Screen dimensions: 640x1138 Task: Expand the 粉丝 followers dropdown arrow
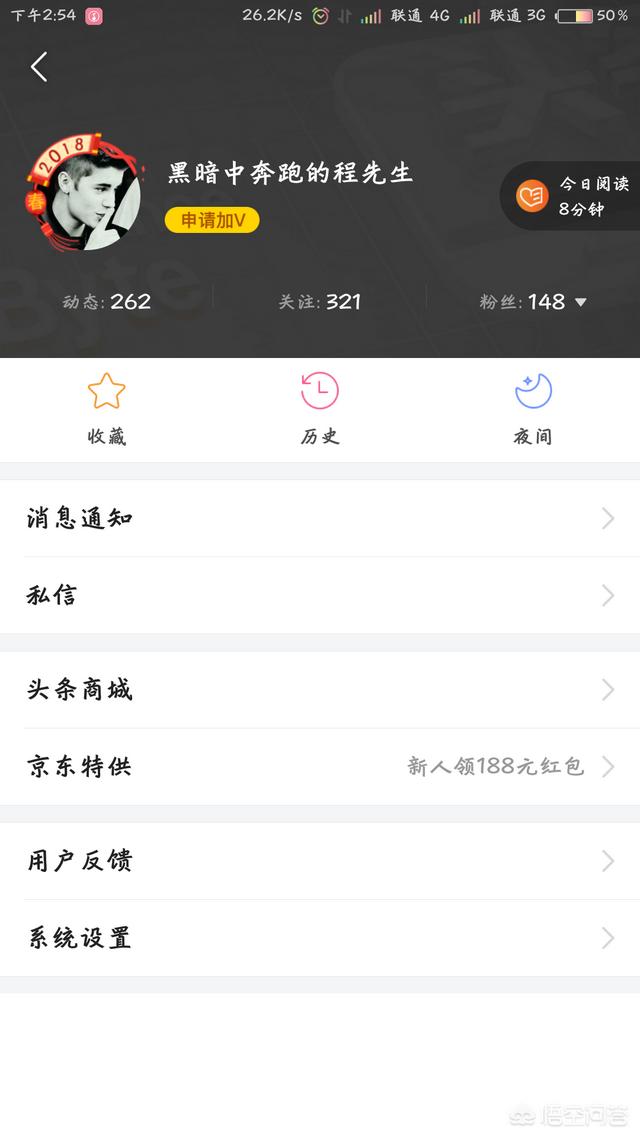tap(581, 303)
